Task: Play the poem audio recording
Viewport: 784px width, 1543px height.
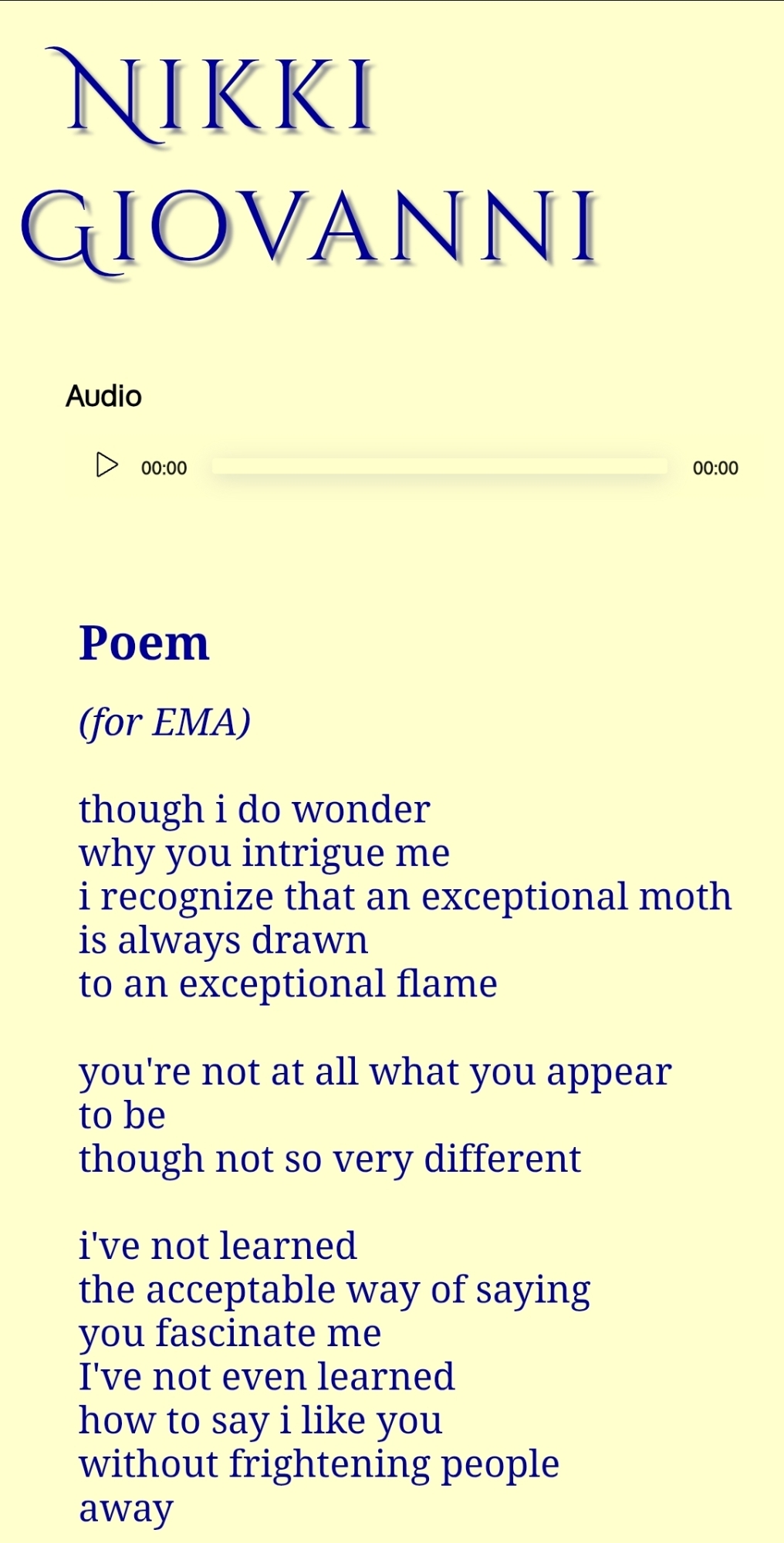Action: coord(106,465)
